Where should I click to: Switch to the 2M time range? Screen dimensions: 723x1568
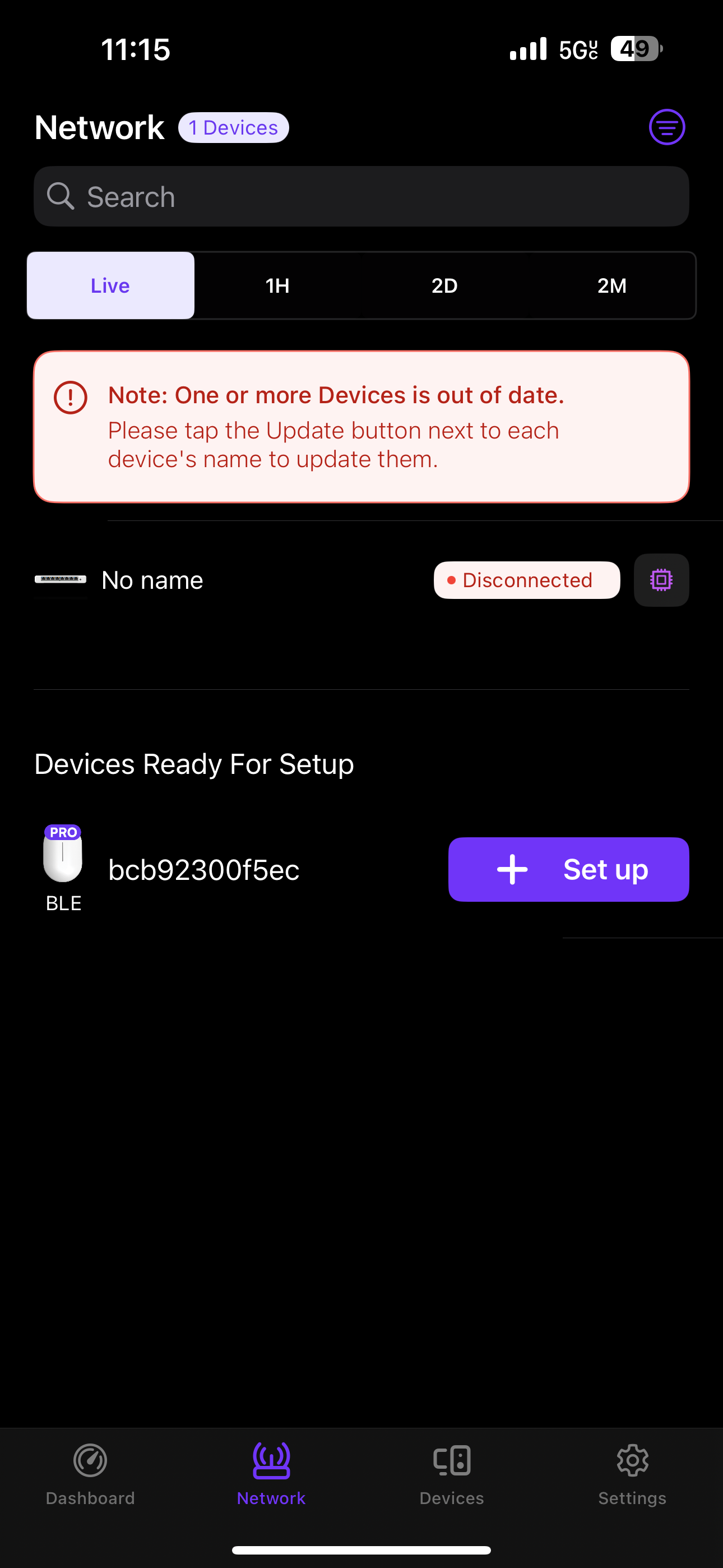[x=611, y=285]
